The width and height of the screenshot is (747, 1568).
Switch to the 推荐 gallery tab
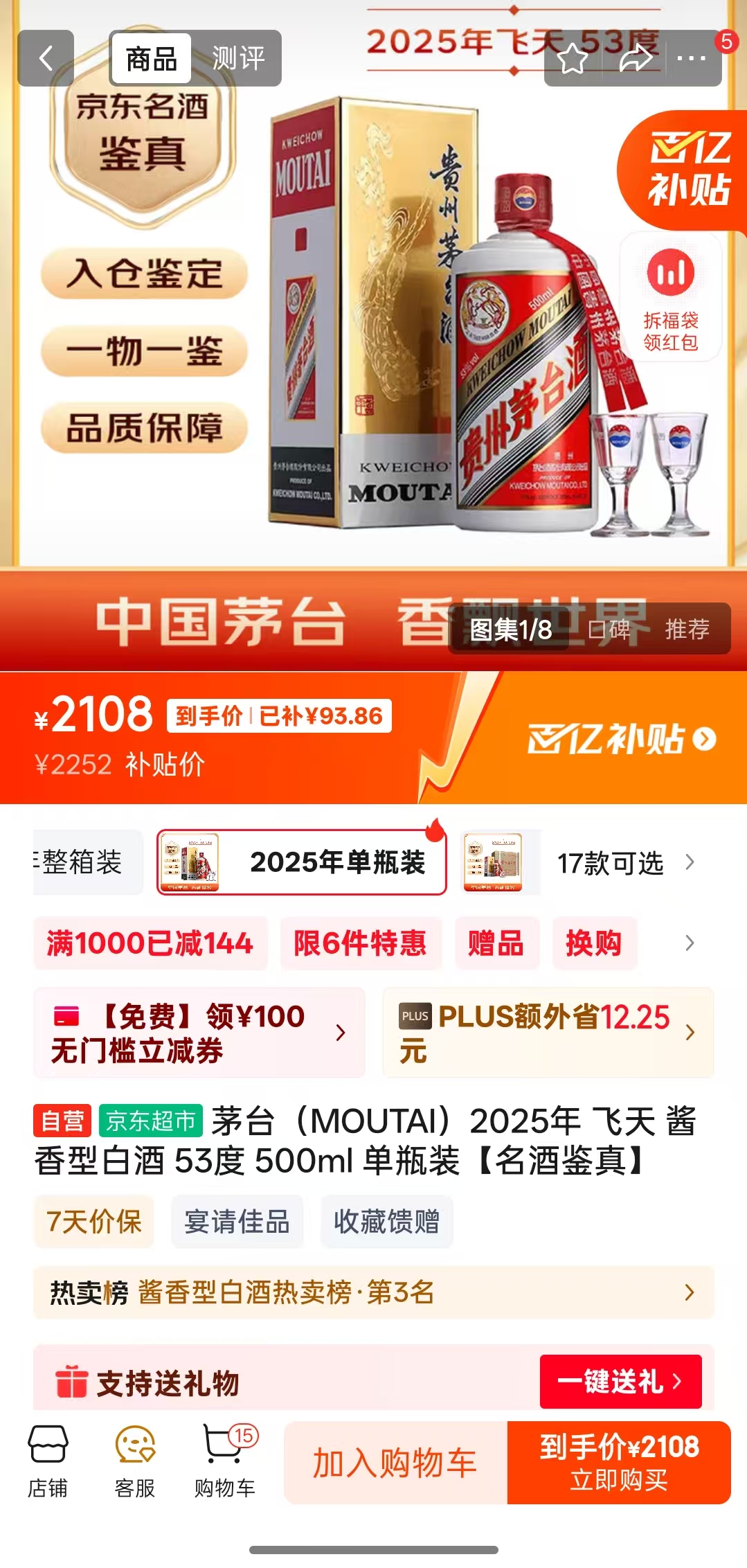pos(687,629)
